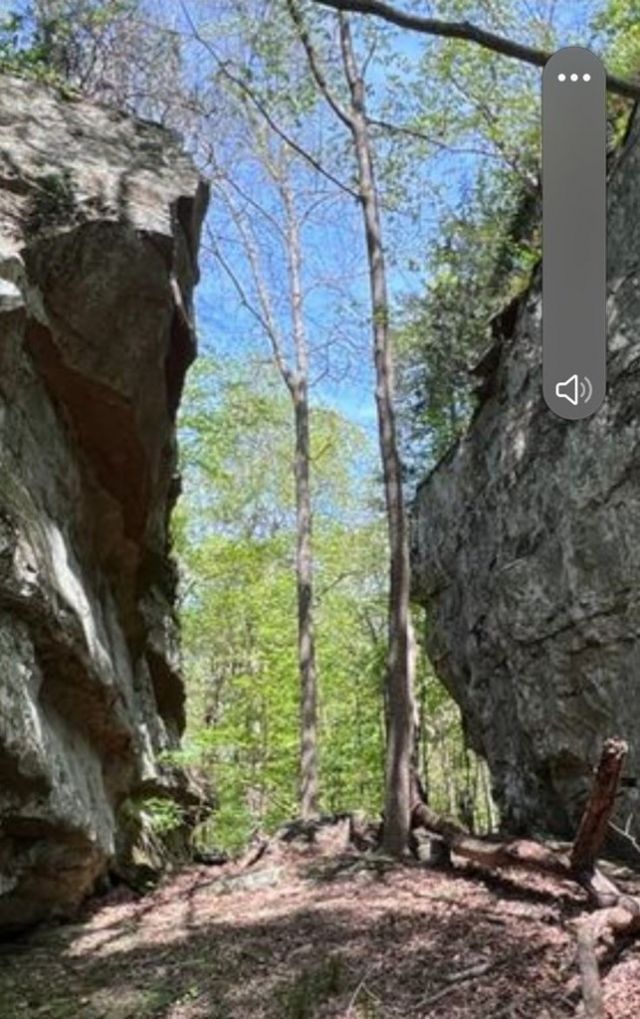
Task: Tap the middle of the volume slider
Action: click(574, 233)
